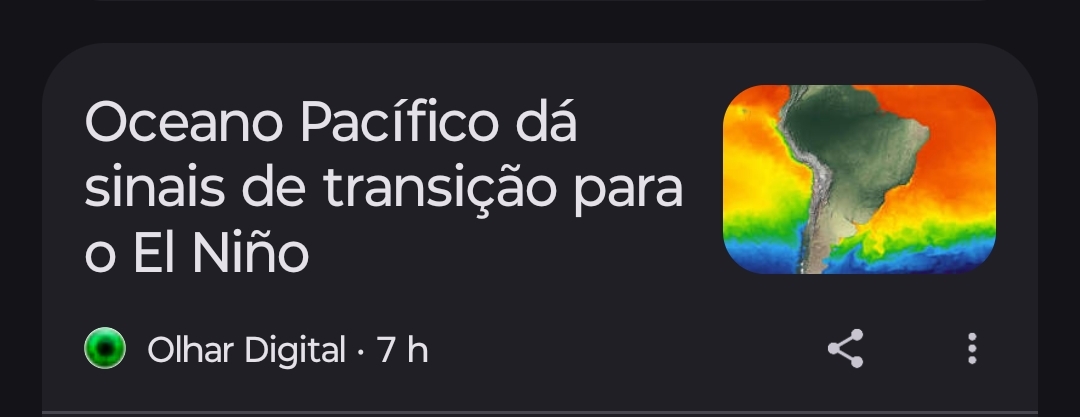Screen dimensions: 1080x417
Task: Open the article's three-dot options menu
Action: click(971, 349)
